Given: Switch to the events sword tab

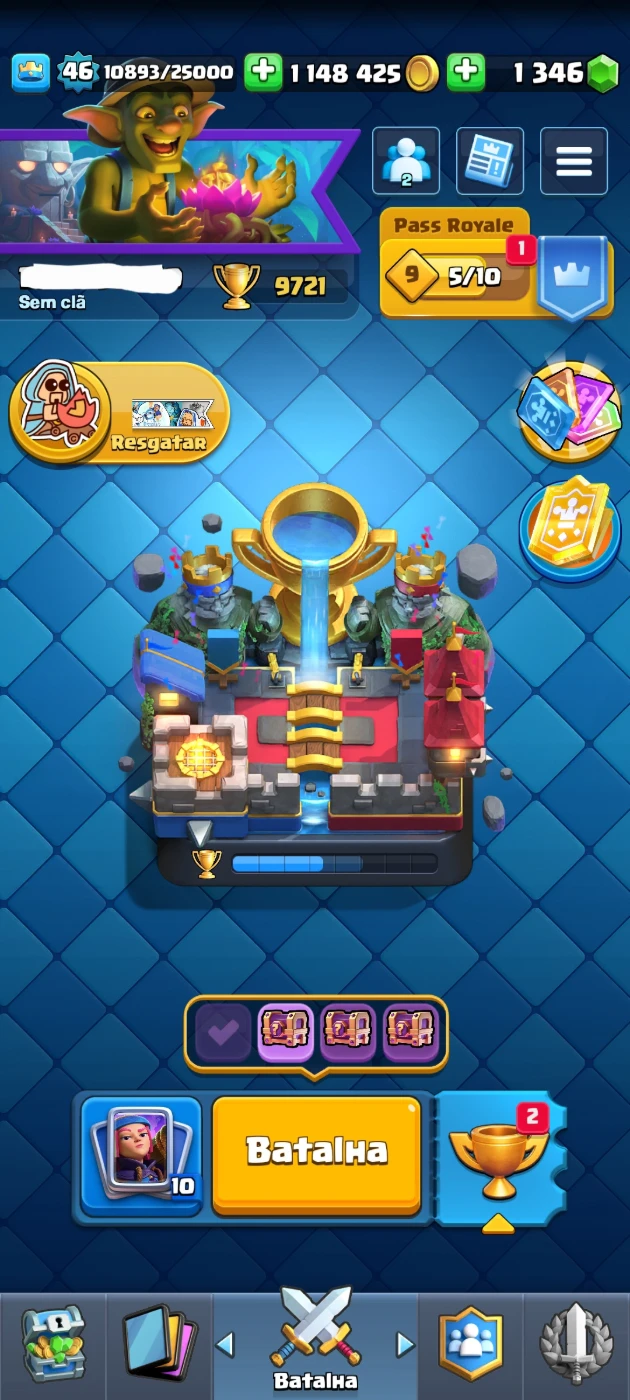Looking at the screenshot, I should pyautogui.click(x=576, y=1343).
